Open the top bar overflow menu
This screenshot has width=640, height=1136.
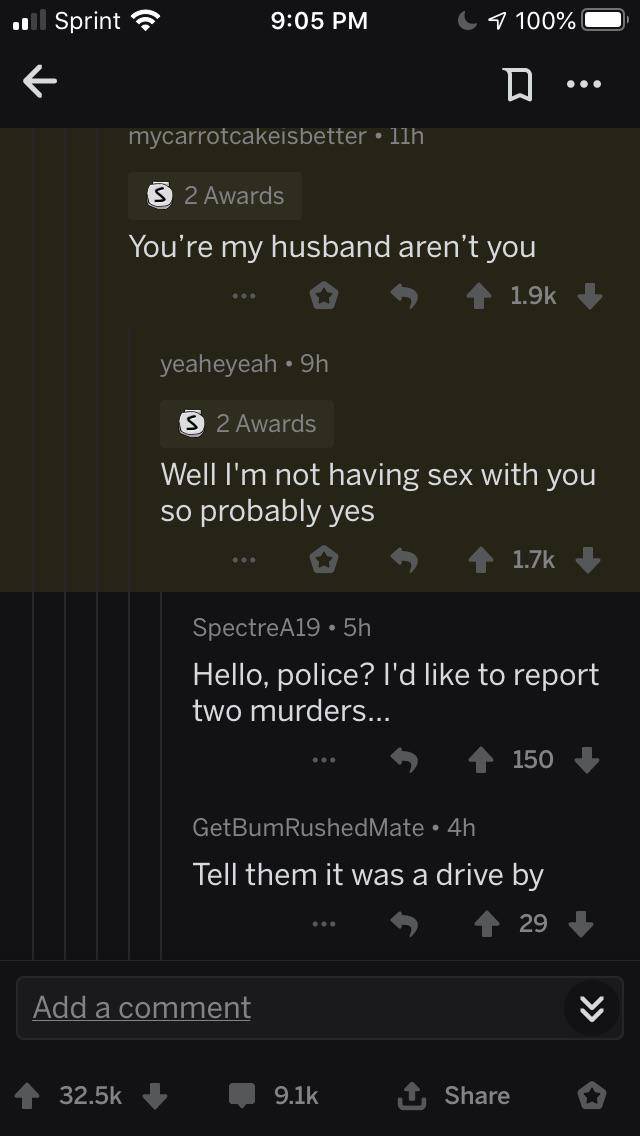[583, 85]
